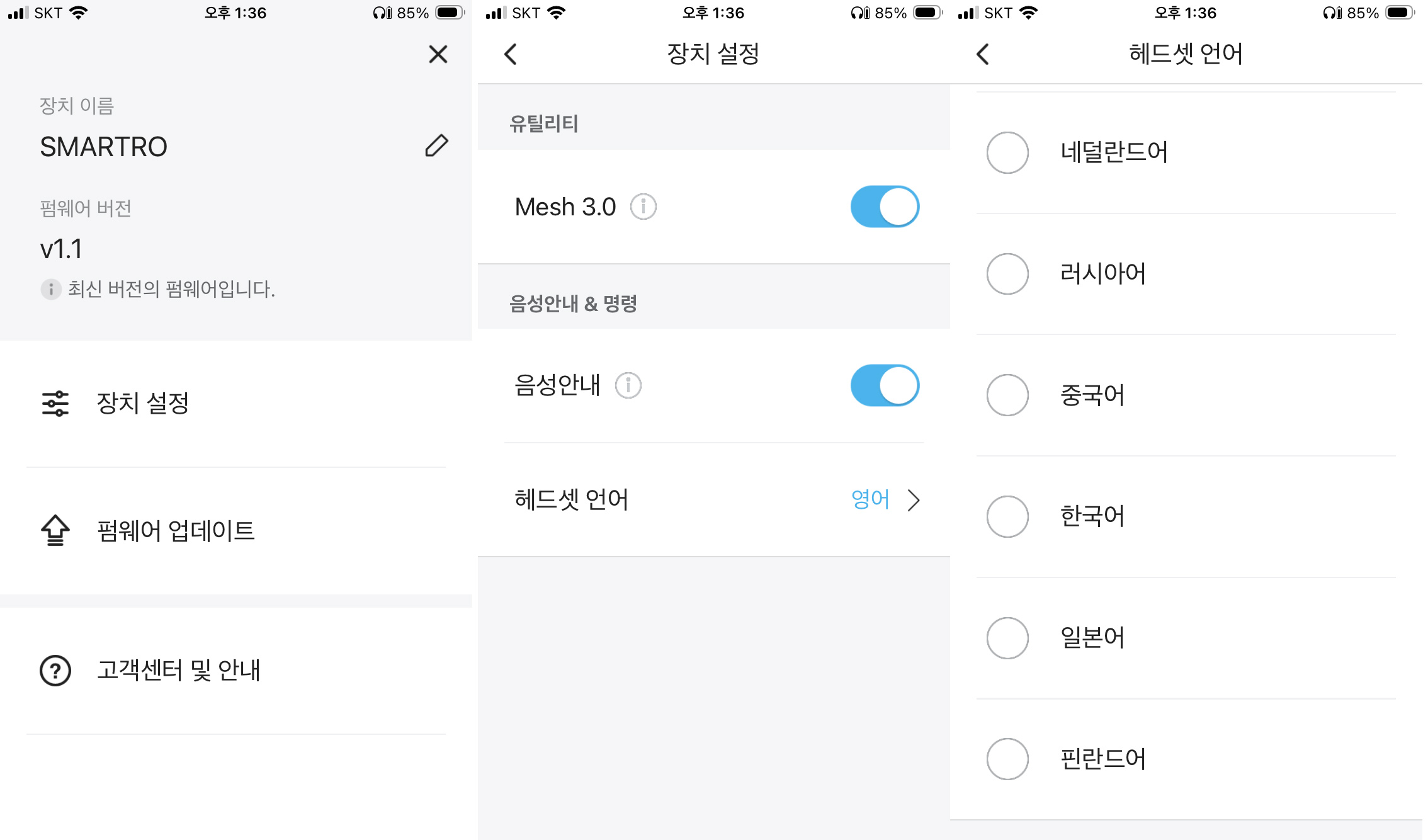Show Mesh 3.0 info

pyautogui.click(x=643, y=207)
